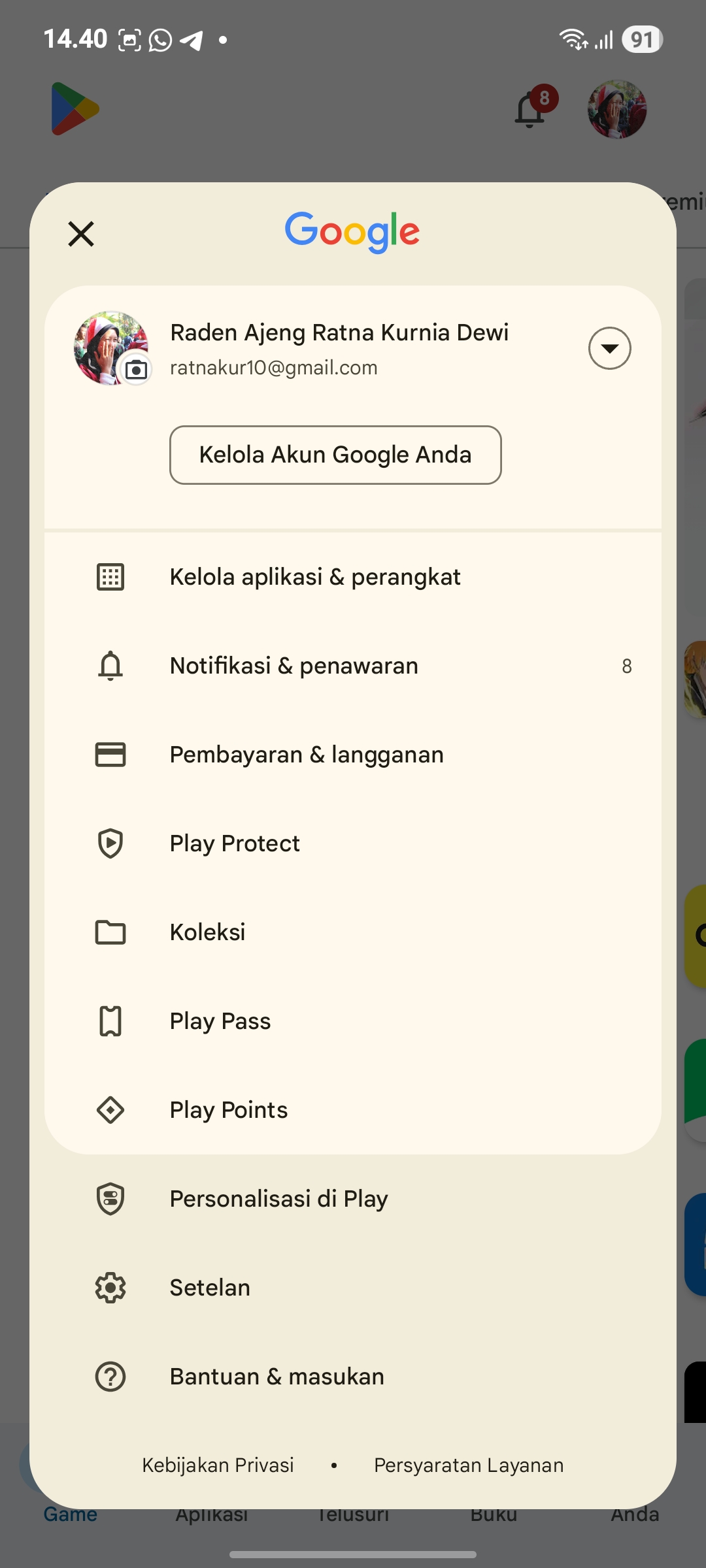Open Personalisasi di Play
The width and height of the screenshot is (706, 1568).
click(x=279, y=1199)
